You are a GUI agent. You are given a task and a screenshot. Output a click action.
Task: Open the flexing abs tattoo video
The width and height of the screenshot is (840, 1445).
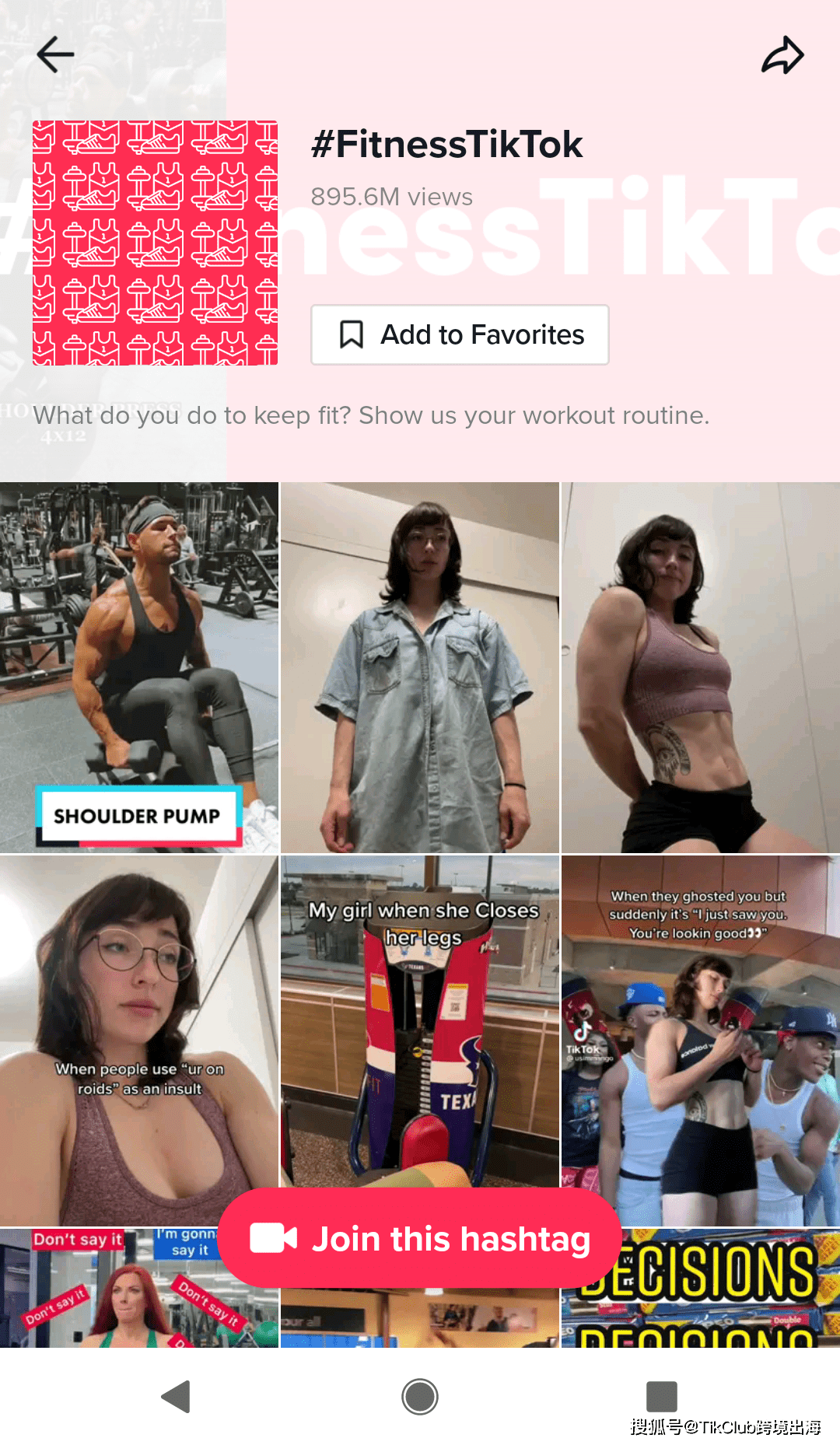[700, 667]
